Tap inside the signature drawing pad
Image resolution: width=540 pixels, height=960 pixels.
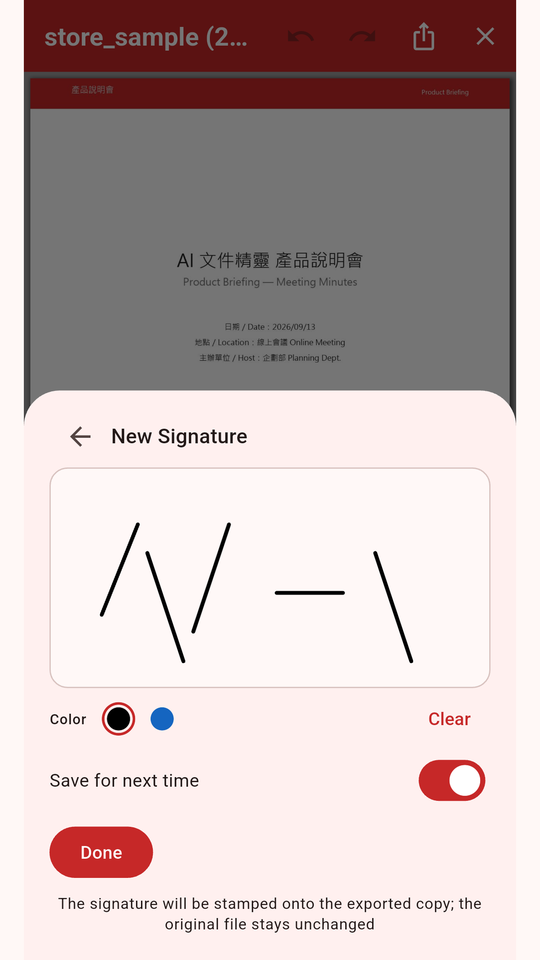(x=270, y=578)
